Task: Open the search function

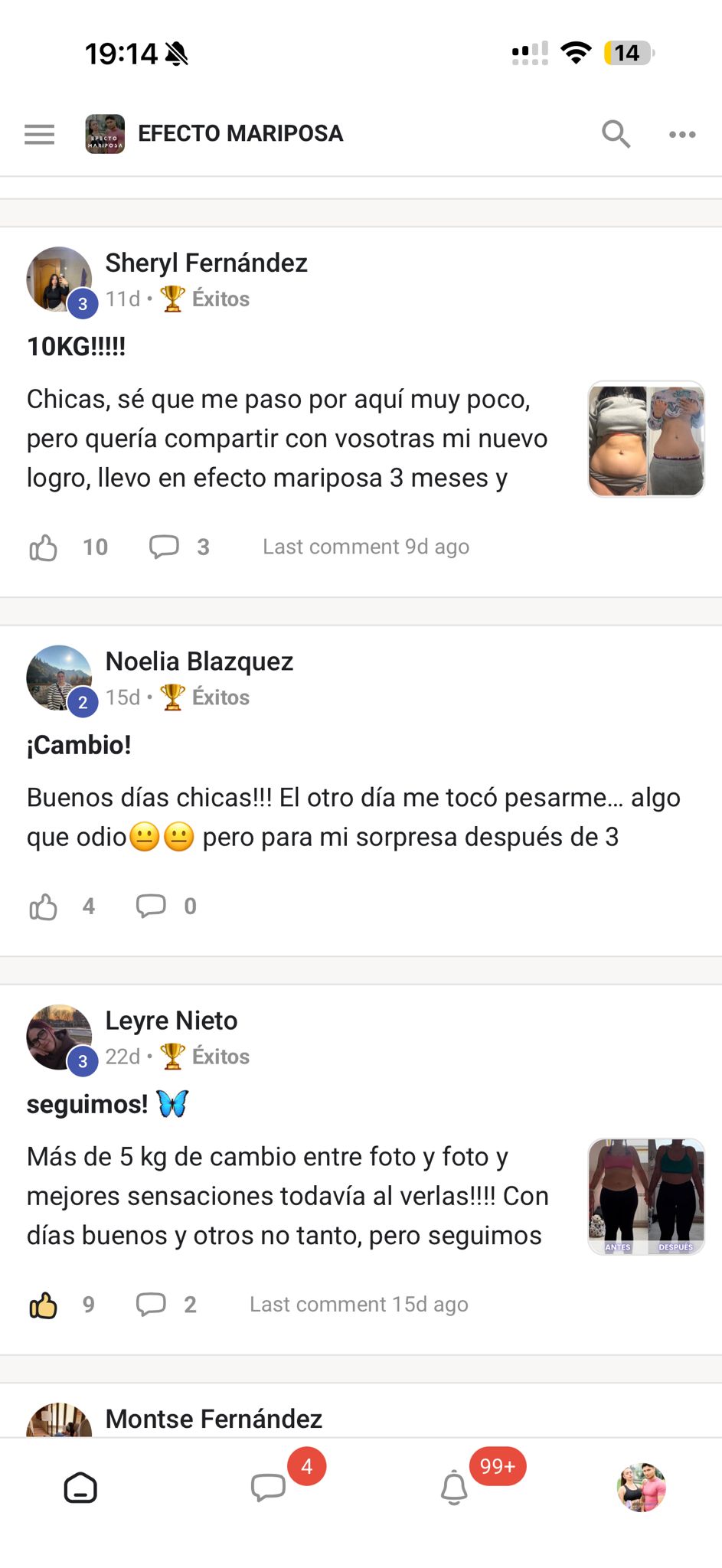Action: (615, 133)
